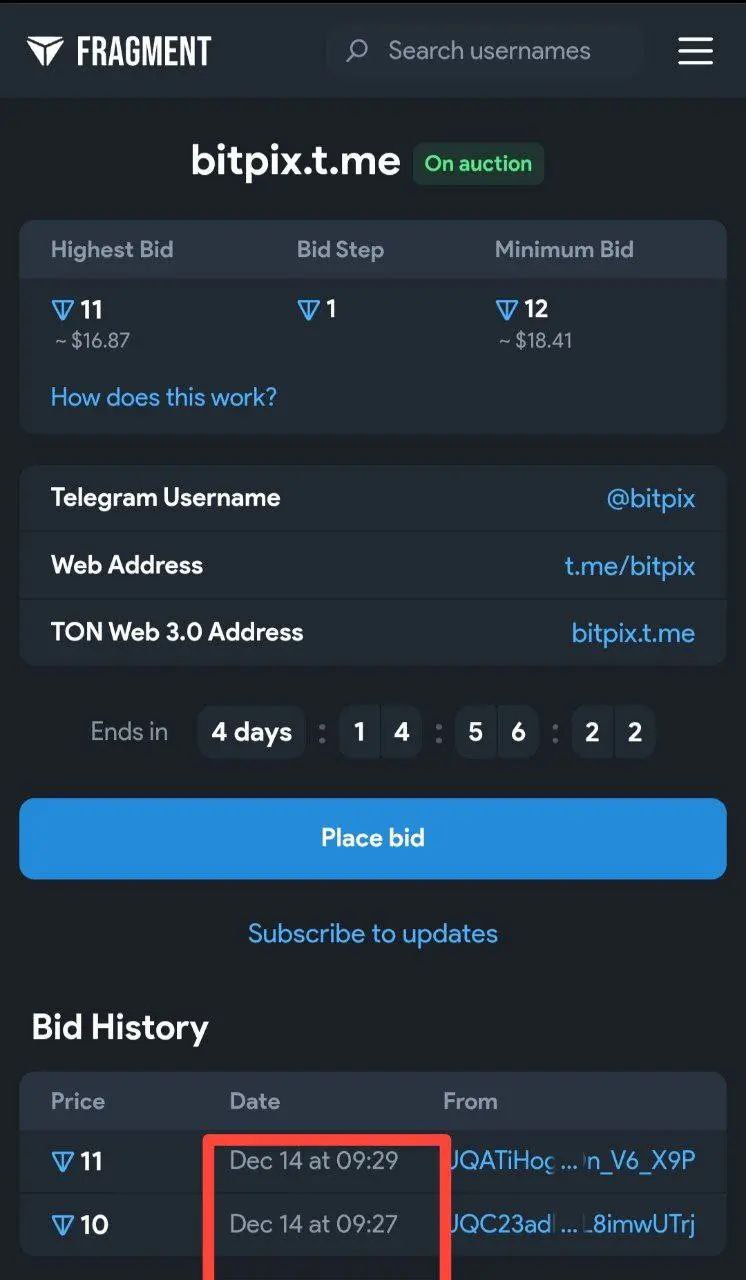
Task: Go to Fragment home via logo
Action: click(x=119, y=51)
